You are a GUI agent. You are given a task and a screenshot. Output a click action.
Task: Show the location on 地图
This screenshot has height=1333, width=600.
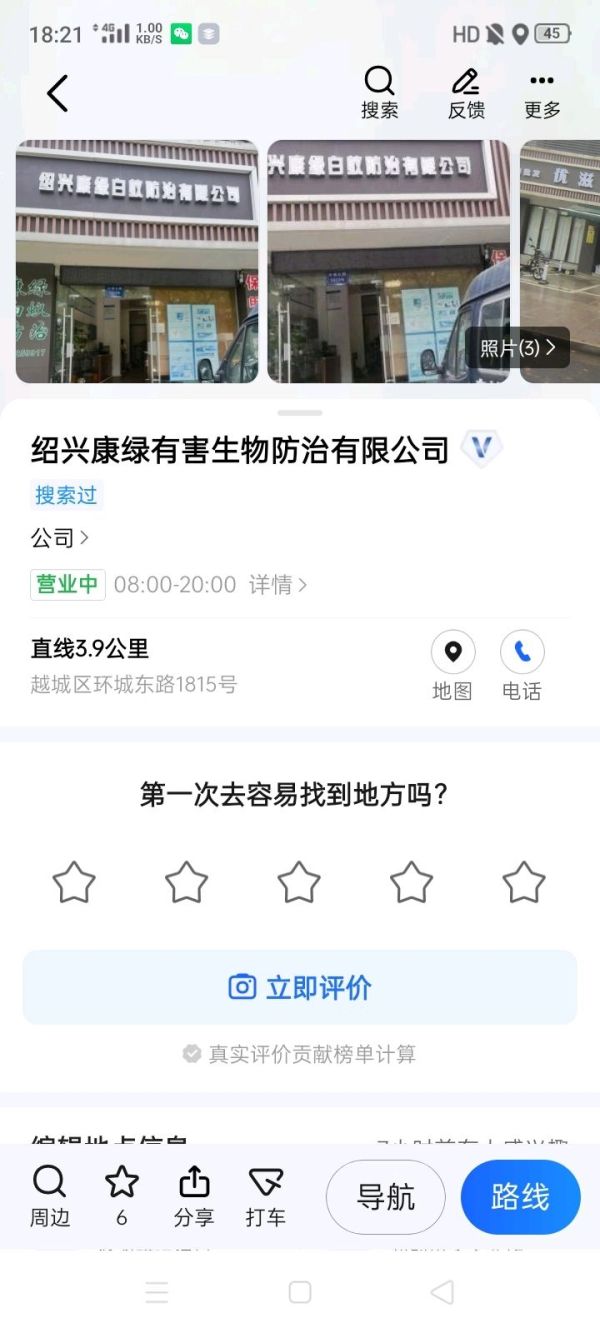pos(452,665)
